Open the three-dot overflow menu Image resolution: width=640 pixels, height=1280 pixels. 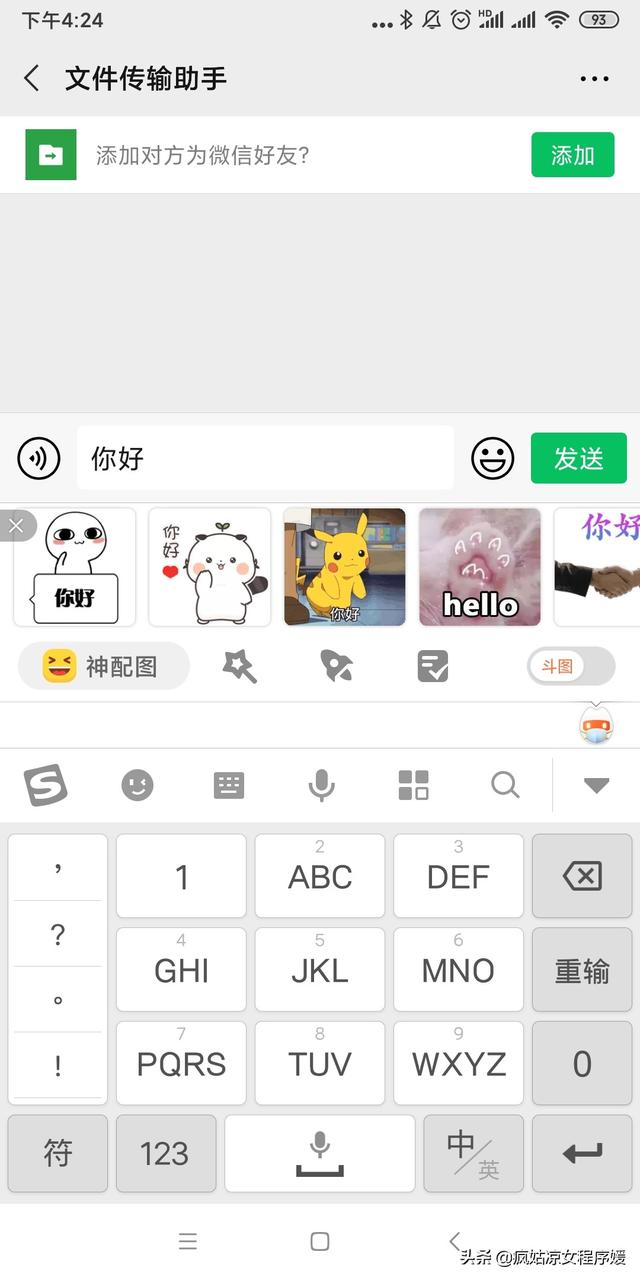pos(594,79)
